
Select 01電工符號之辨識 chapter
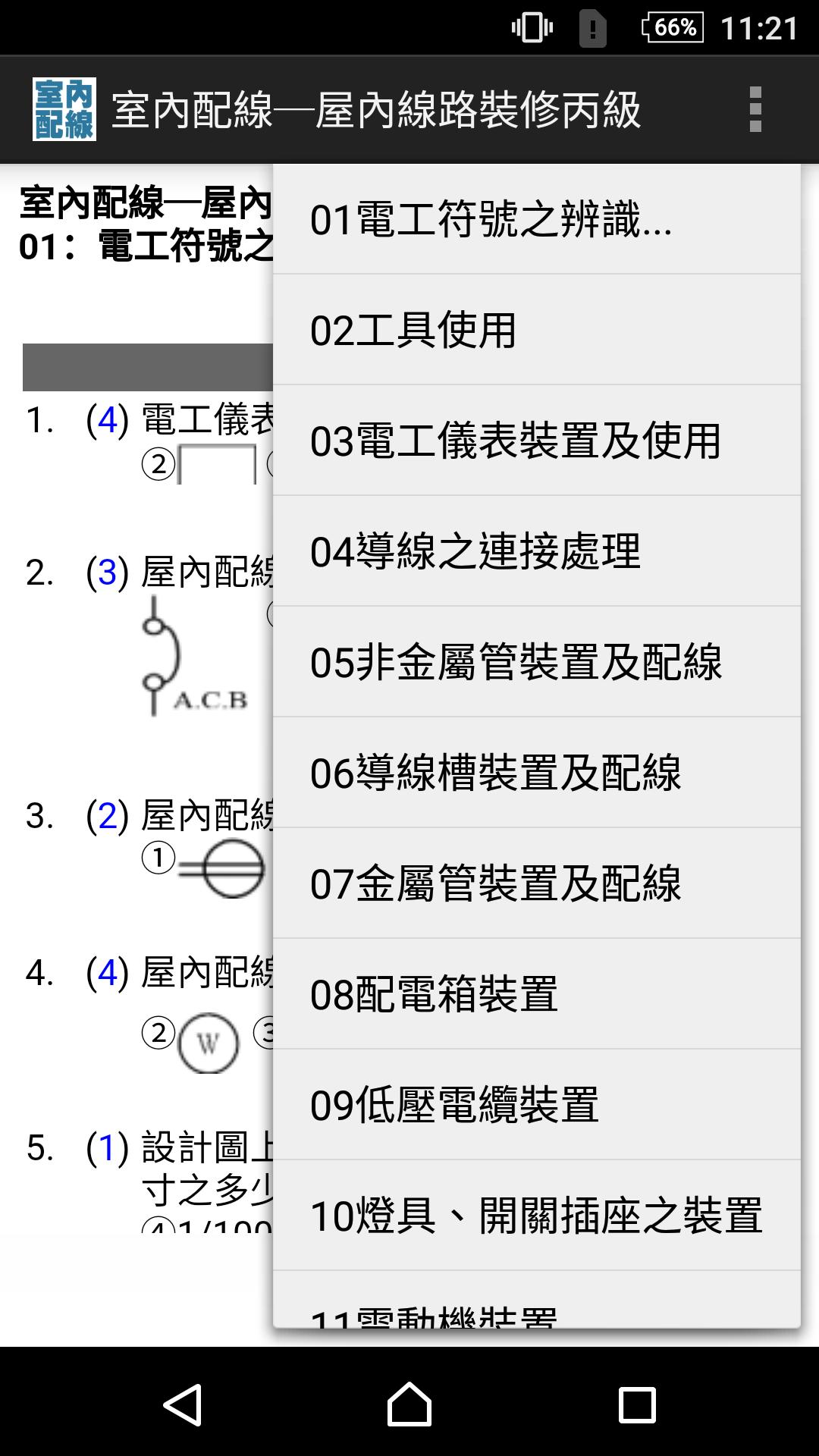536,220
